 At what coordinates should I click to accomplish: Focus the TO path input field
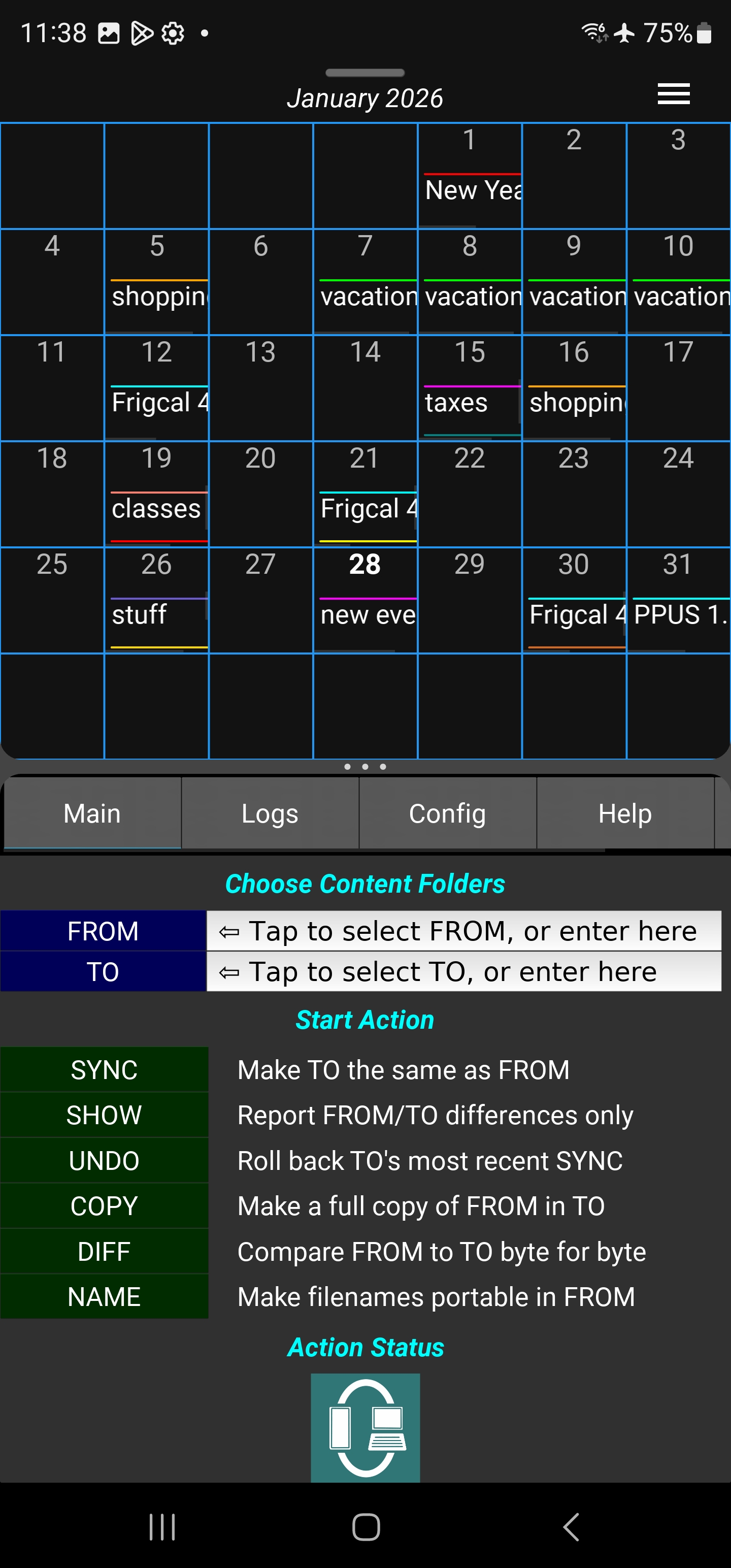pos(464,971)
